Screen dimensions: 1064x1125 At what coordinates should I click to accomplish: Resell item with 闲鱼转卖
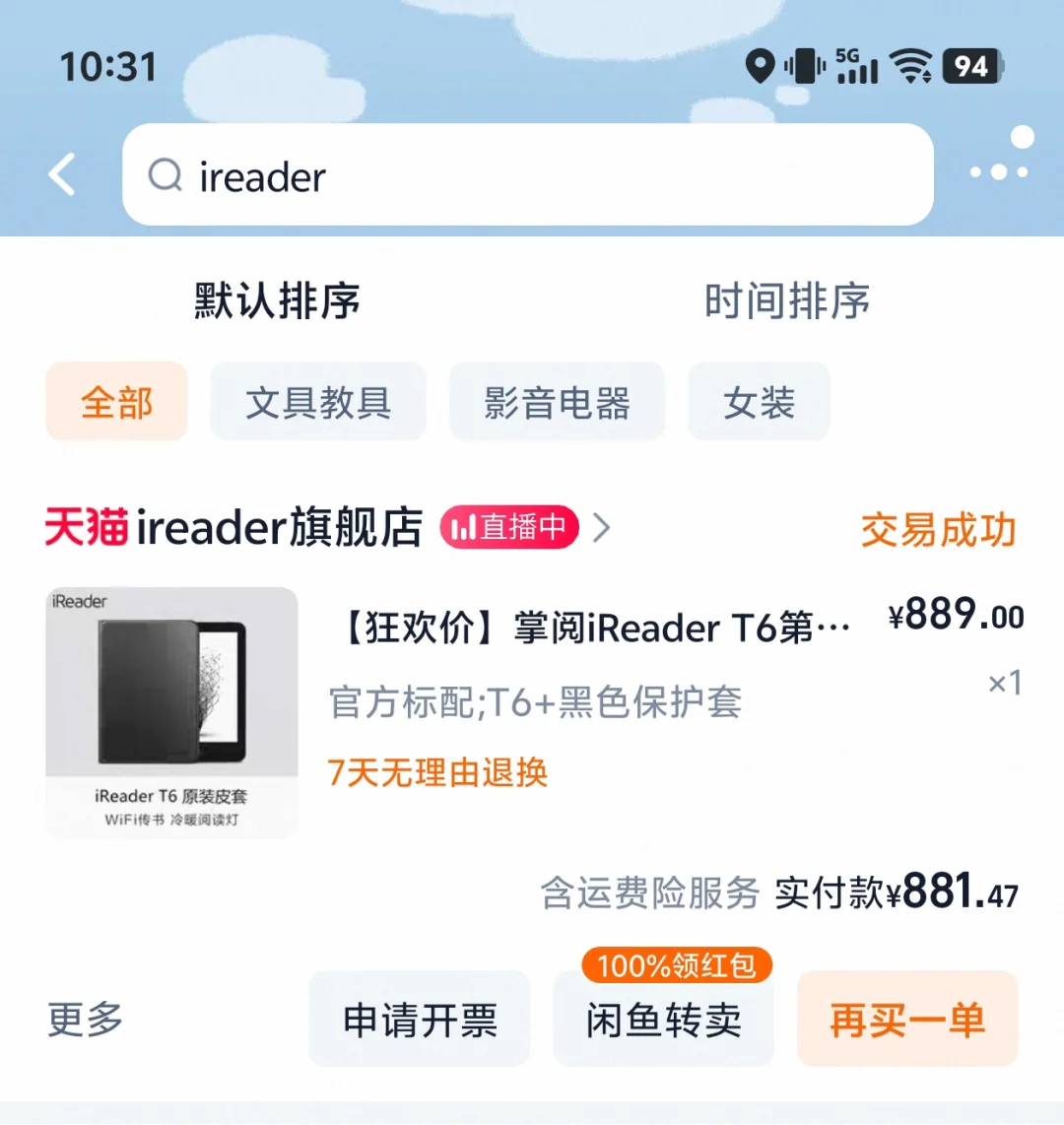click(x=663, y=1020)
